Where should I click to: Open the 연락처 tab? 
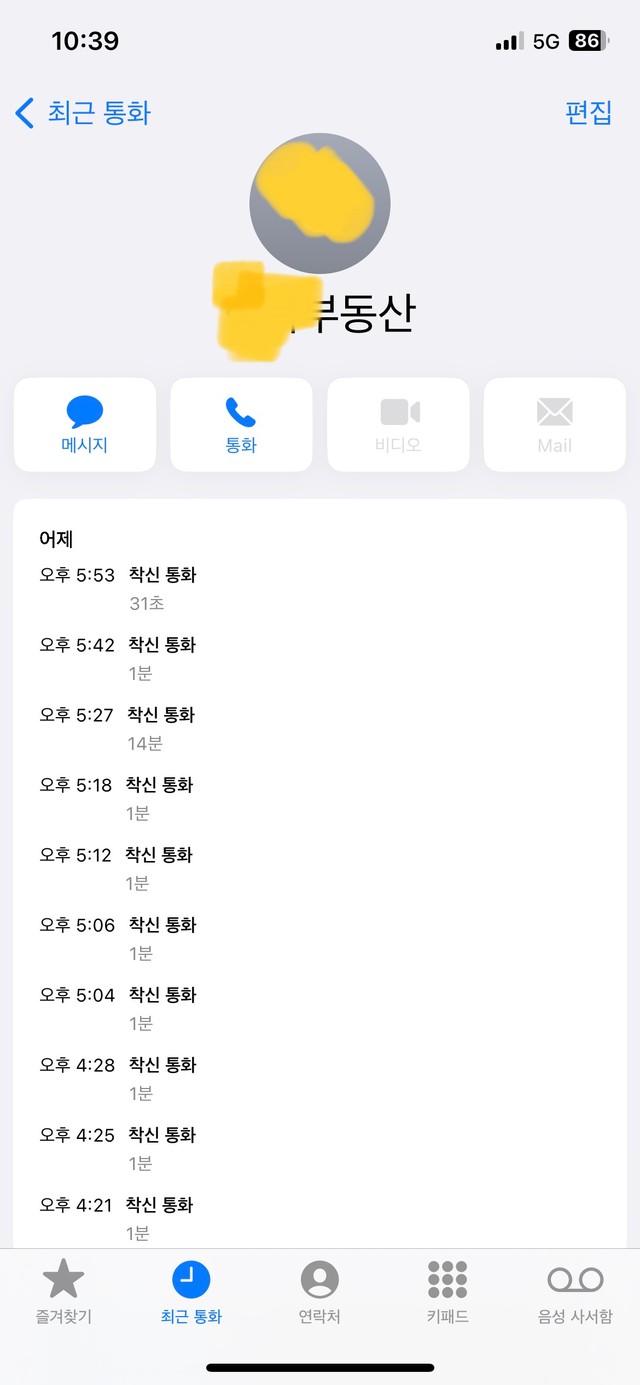tap(320, 1292)
